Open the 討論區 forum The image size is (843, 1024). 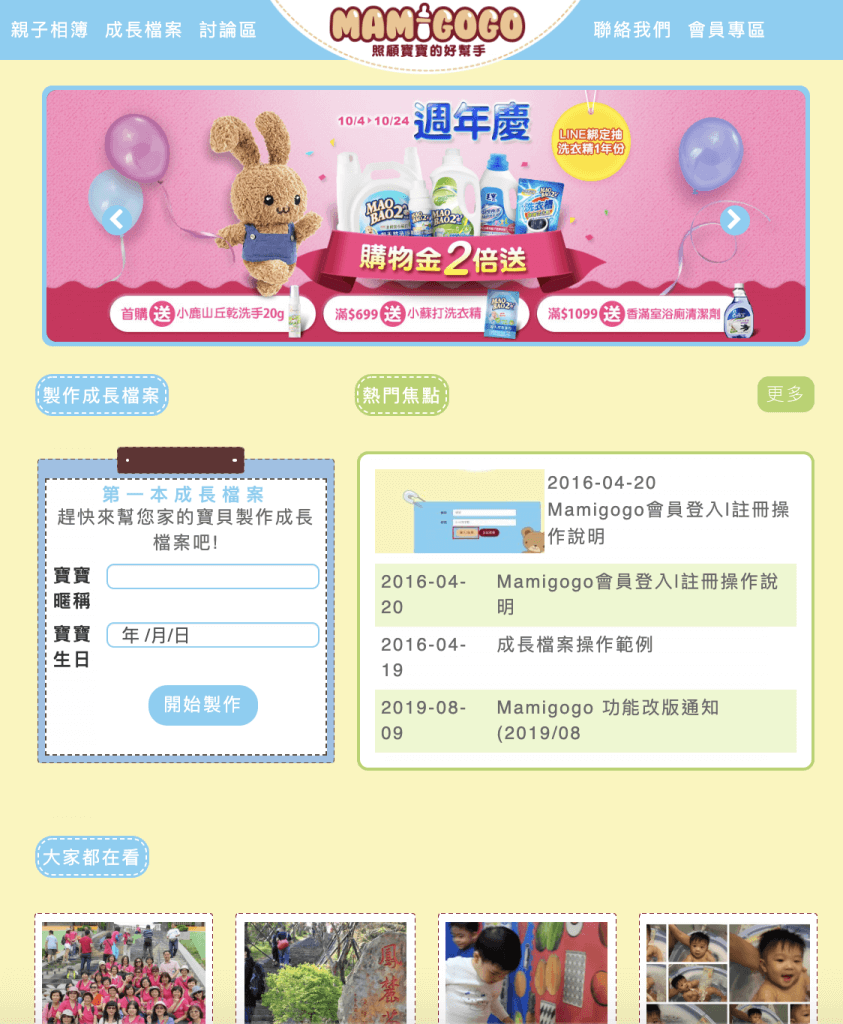tap(227, 30)
